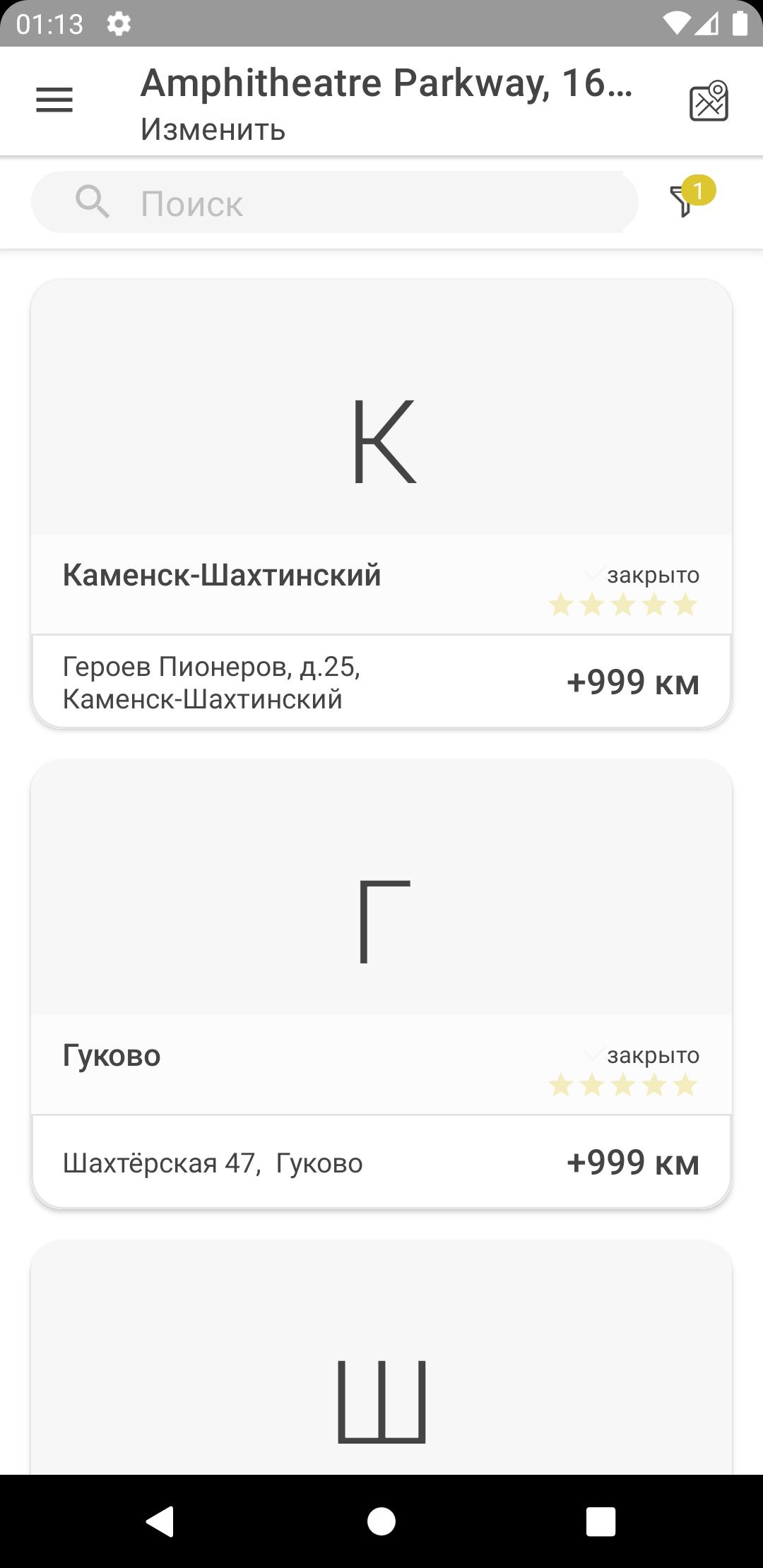The height and width of the screenshot is (1568, 763).
Task: Open the card with letter Ш
Action: (x=381, y=1357)
